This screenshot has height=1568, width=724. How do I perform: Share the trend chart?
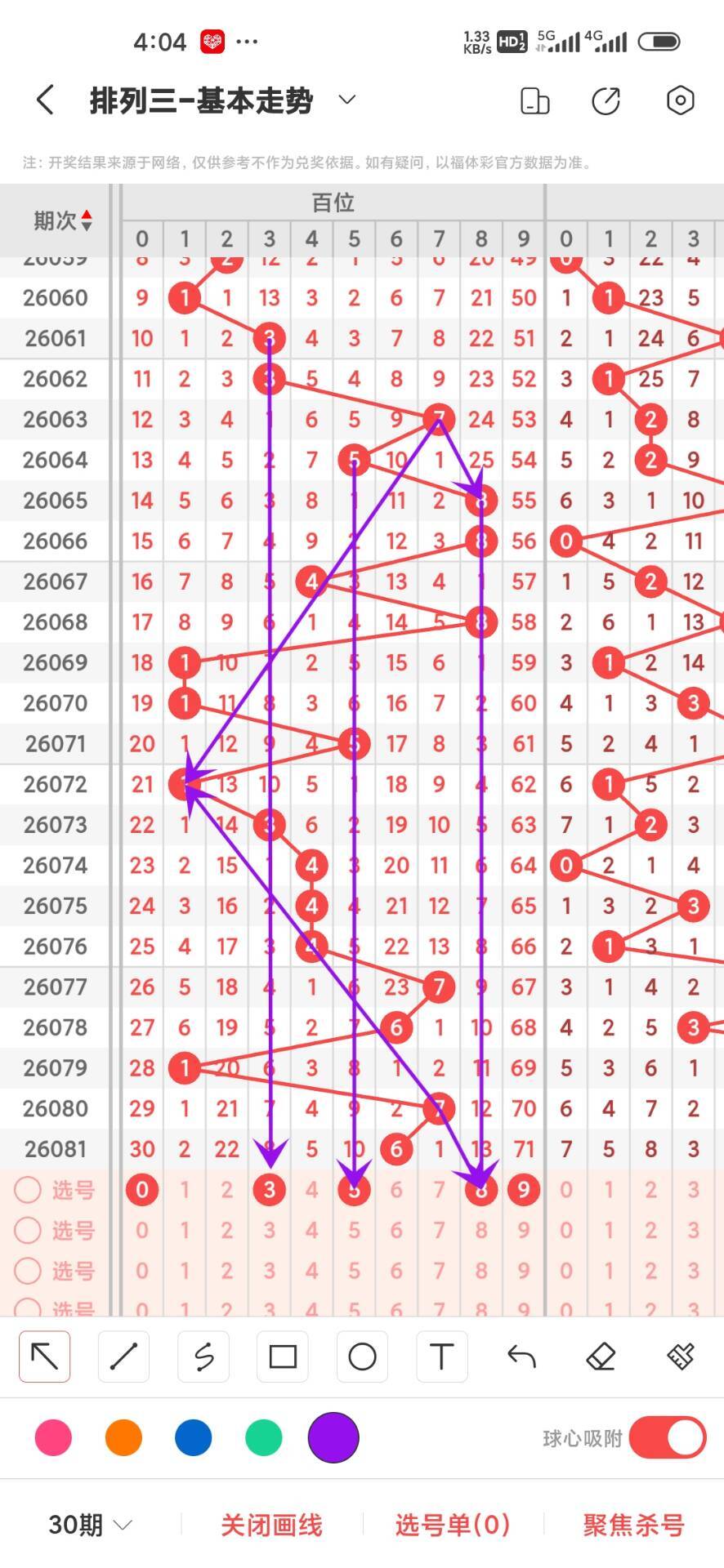(606, 100)
